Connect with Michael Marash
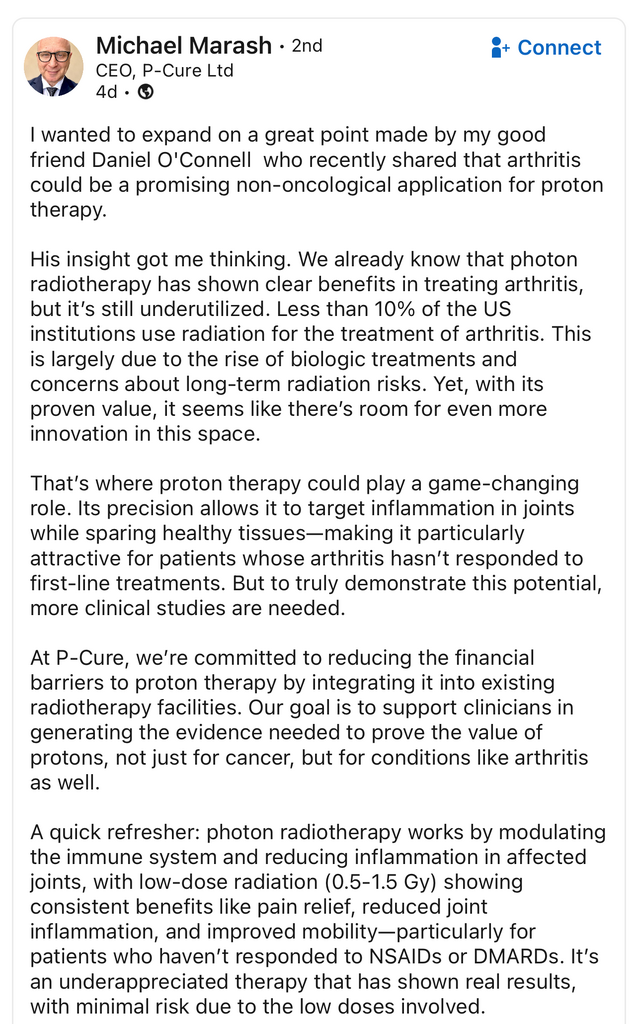Viewport: 638px width, 1024px height. 546,48
